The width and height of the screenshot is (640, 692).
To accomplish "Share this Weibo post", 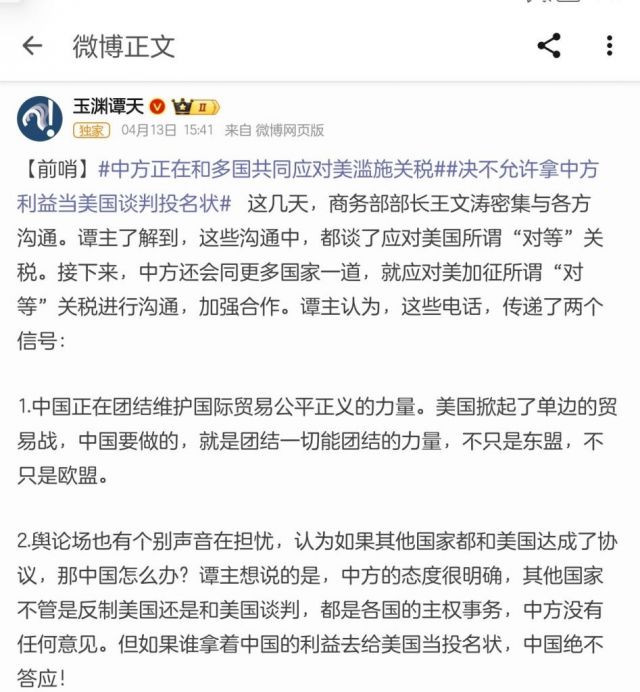I will point(549,46).
